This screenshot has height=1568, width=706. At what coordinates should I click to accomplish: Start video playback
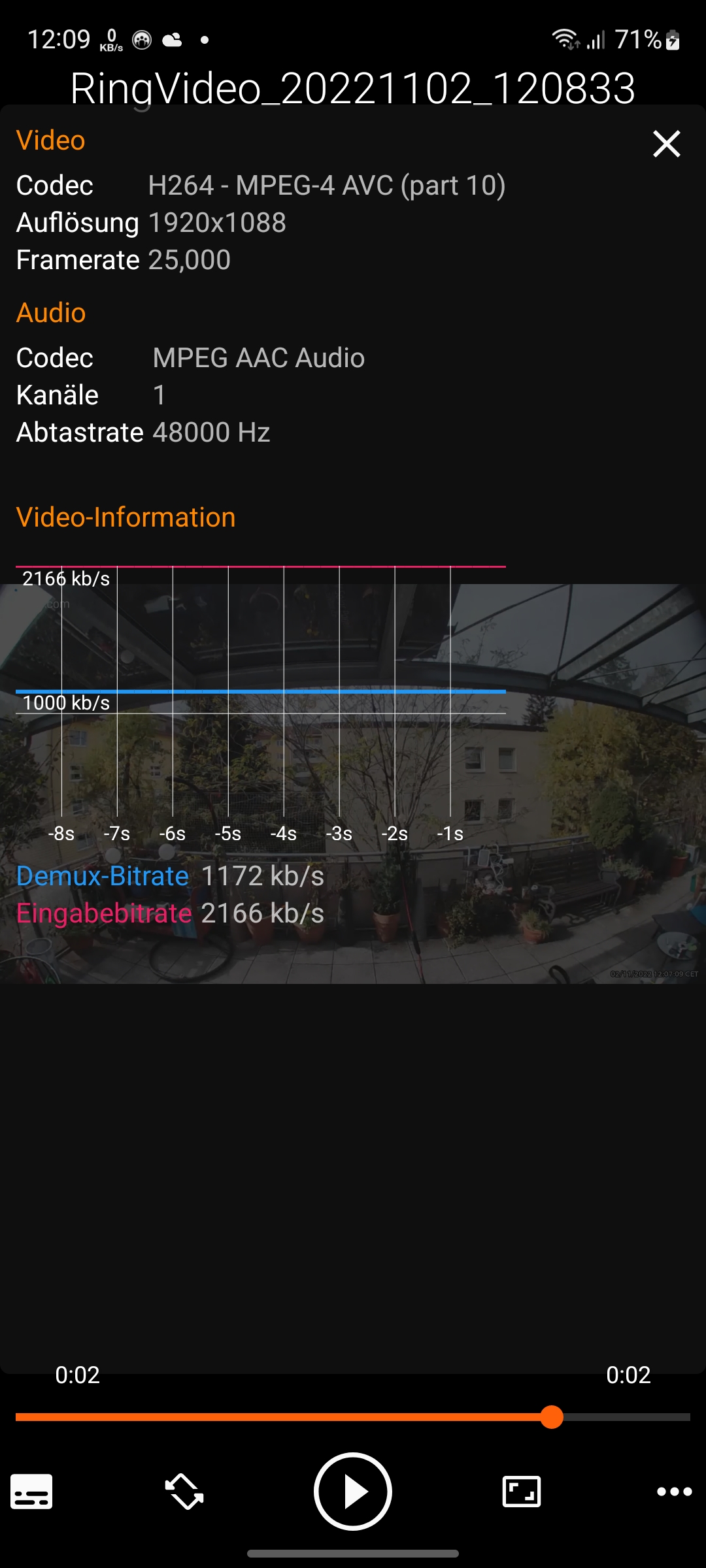point(353,1492)
